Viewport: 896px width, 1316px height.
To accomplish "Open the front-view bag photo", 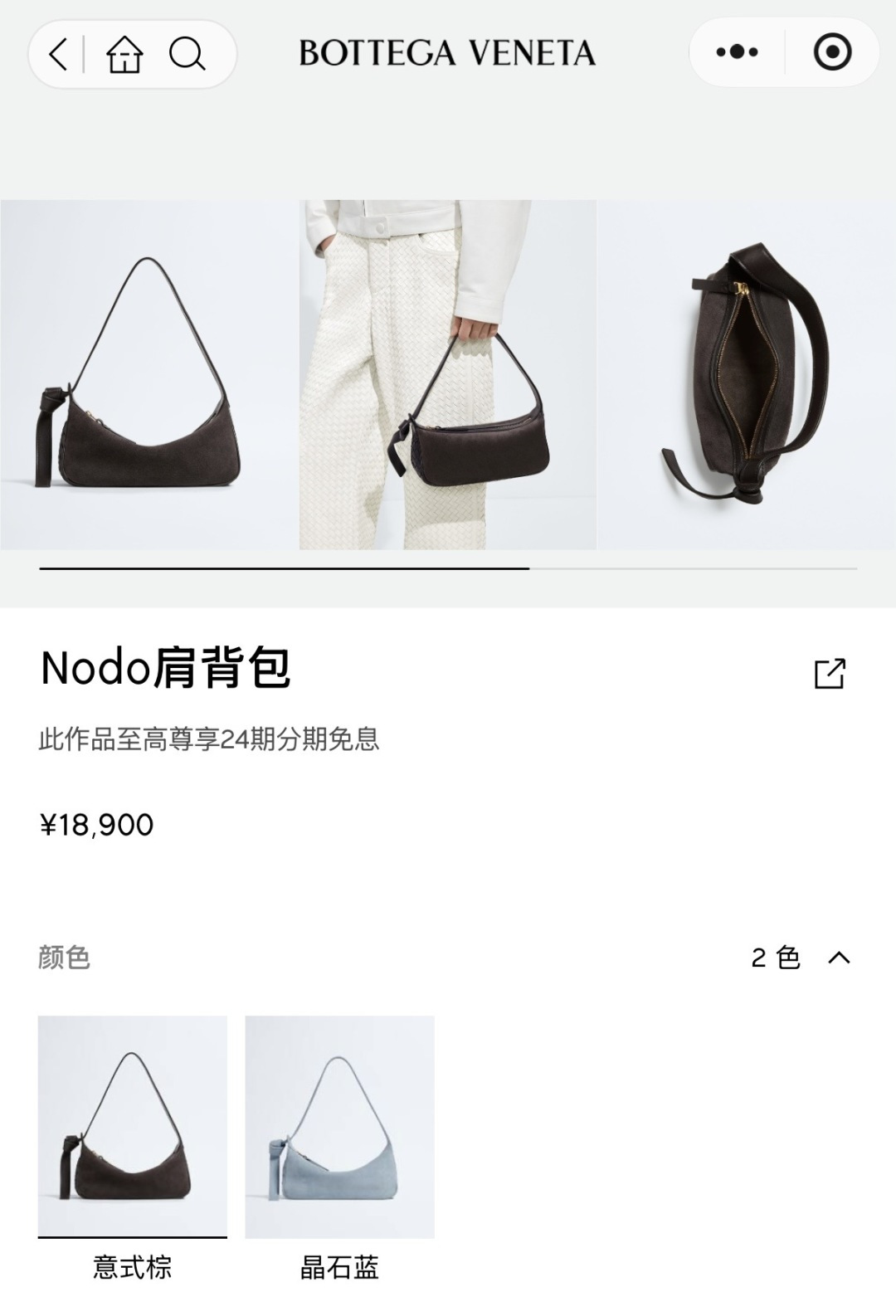I will coord(148,374).
